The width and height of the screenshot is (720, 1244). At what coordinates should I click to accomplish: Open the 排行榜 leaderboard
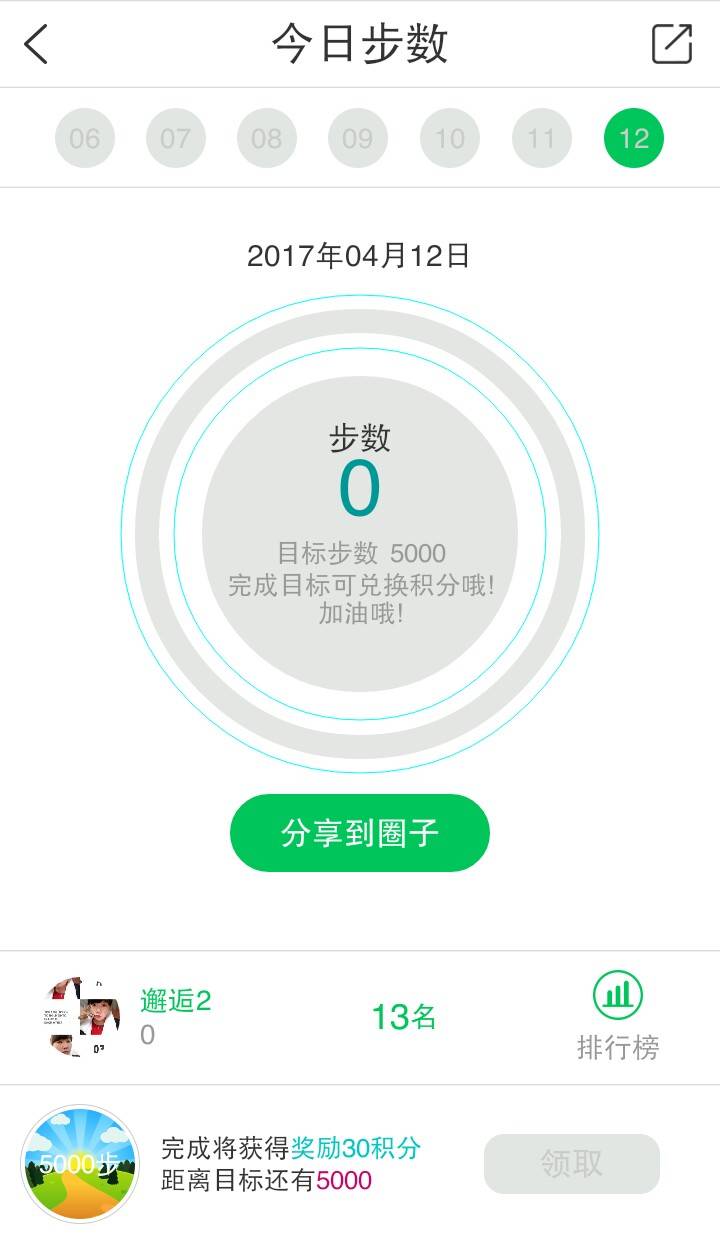coord(618,1016)
